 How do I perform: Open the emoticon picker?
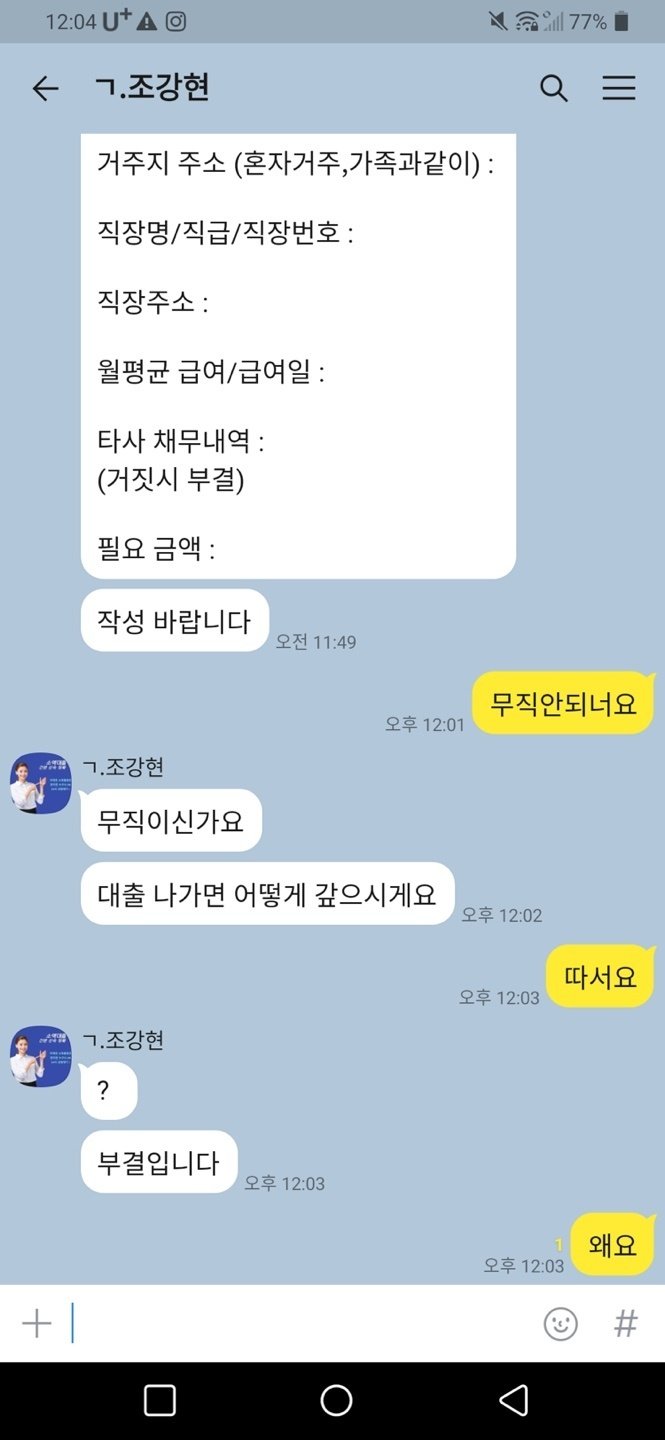click(x=561, y=1324)
